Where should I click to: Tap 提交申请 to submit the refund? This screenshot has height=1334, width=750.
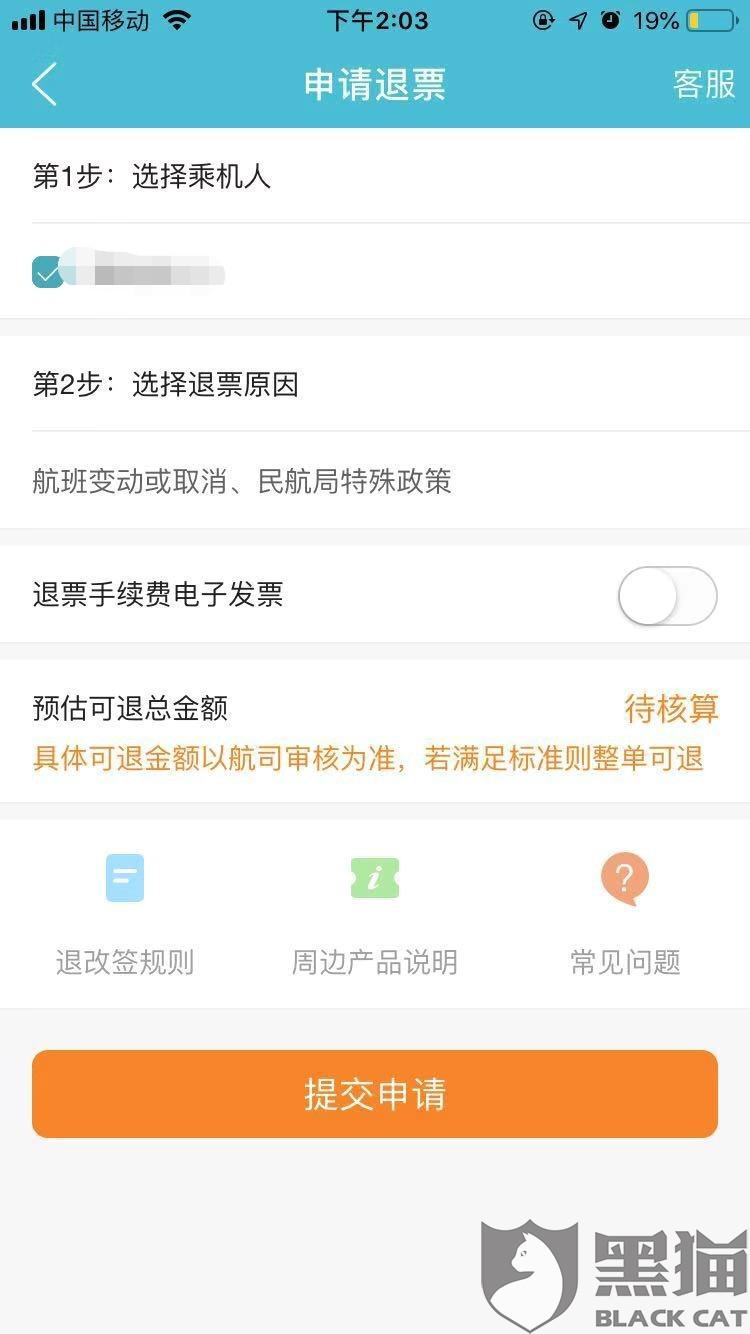click(375, 1094)
